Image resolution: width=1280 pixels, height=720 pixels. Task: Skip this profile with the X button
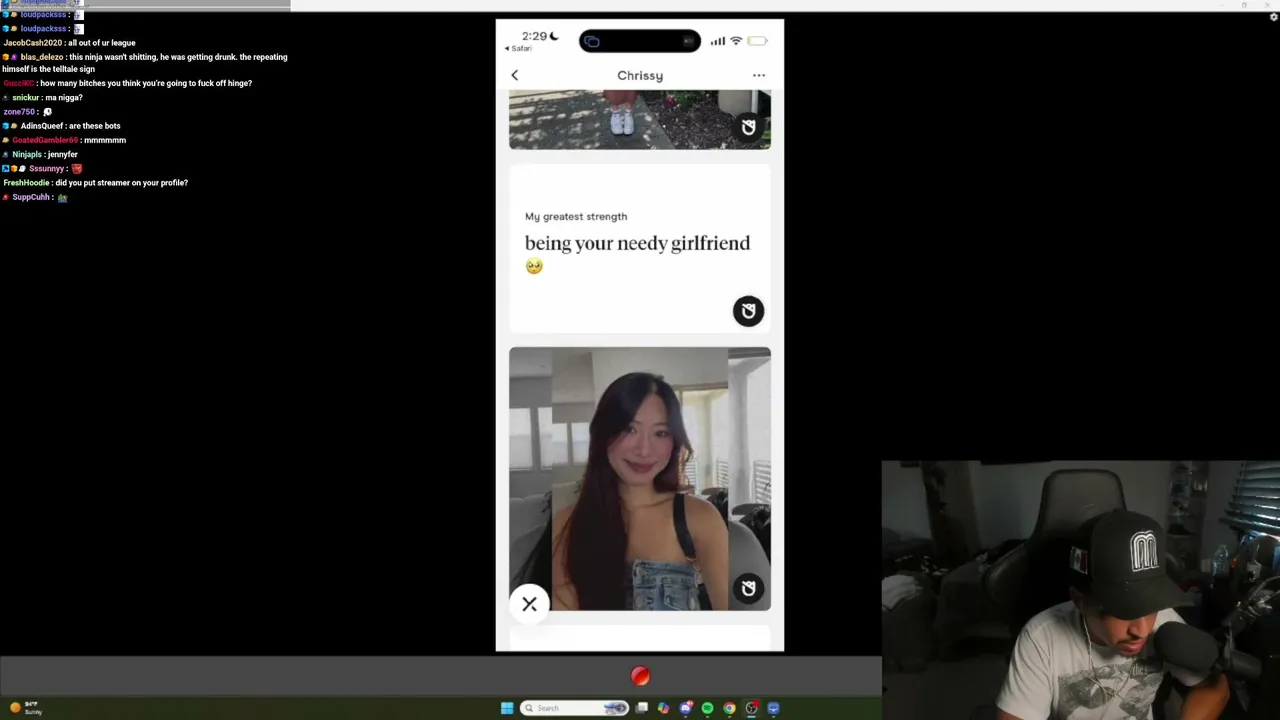point(529,604)
